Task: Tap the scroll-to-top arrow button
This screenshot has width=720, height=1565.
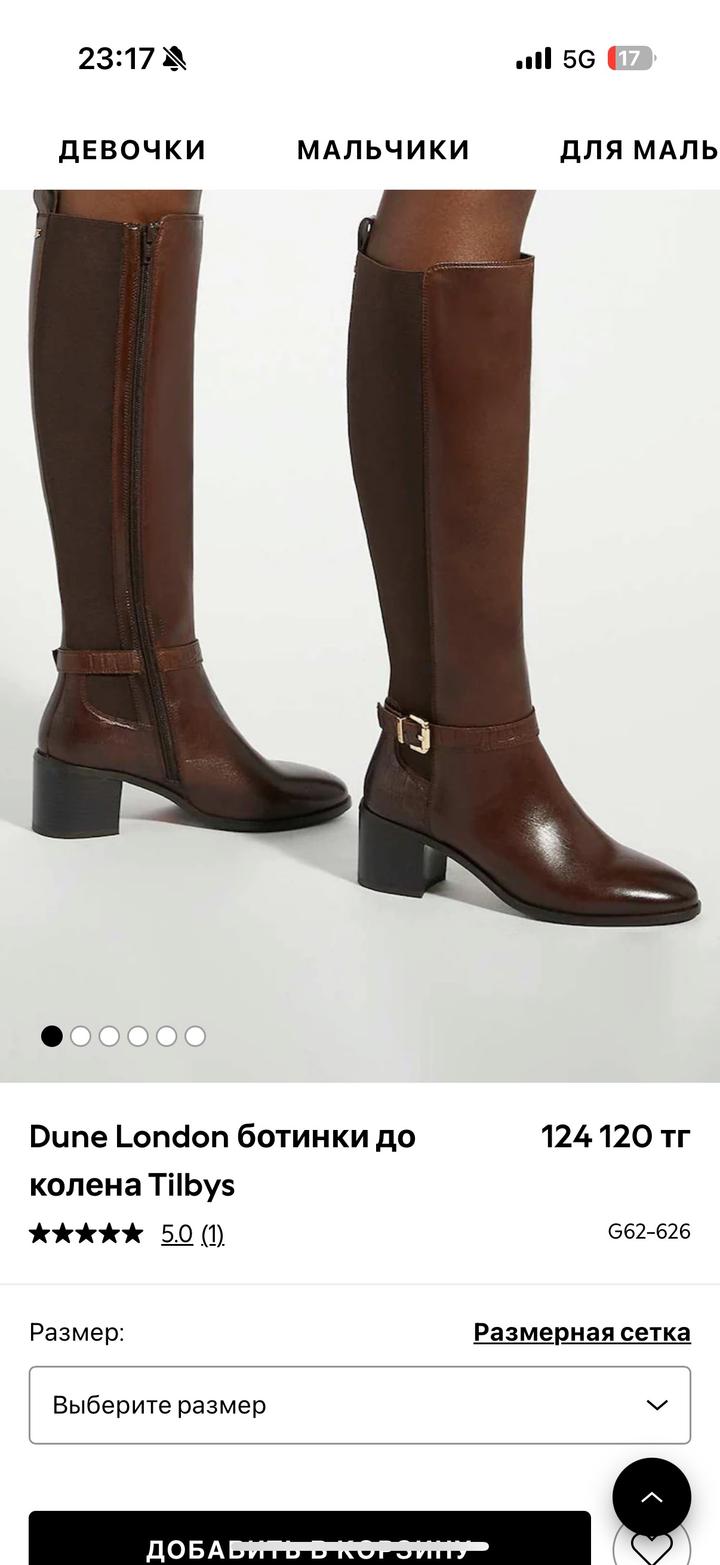Action: click(x=652, y=1497)
